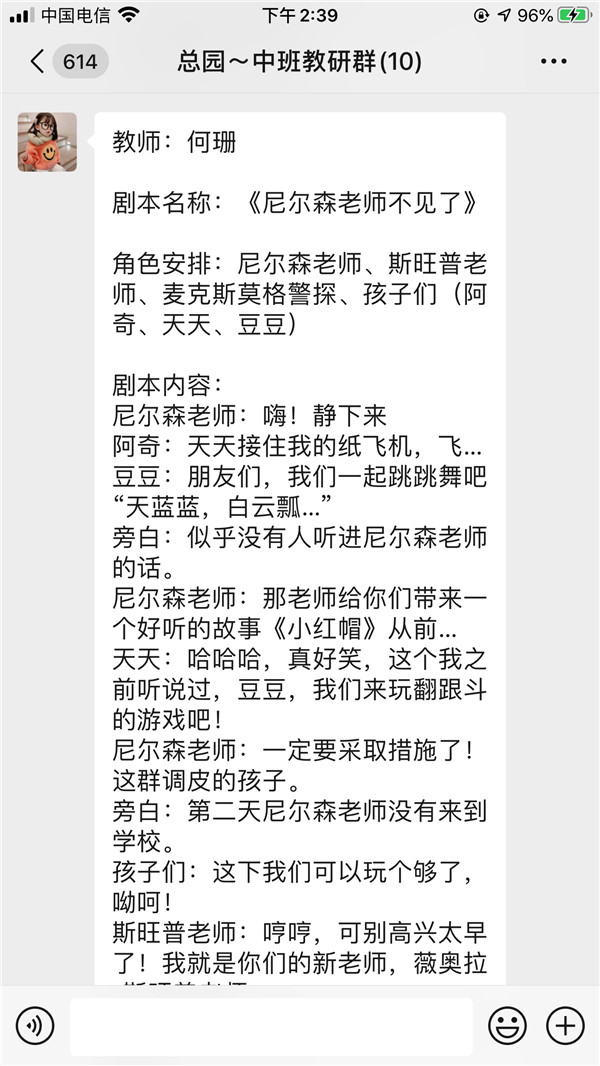
Task: Open the emoji sticker panel
Action: (x=507, y=1026)
